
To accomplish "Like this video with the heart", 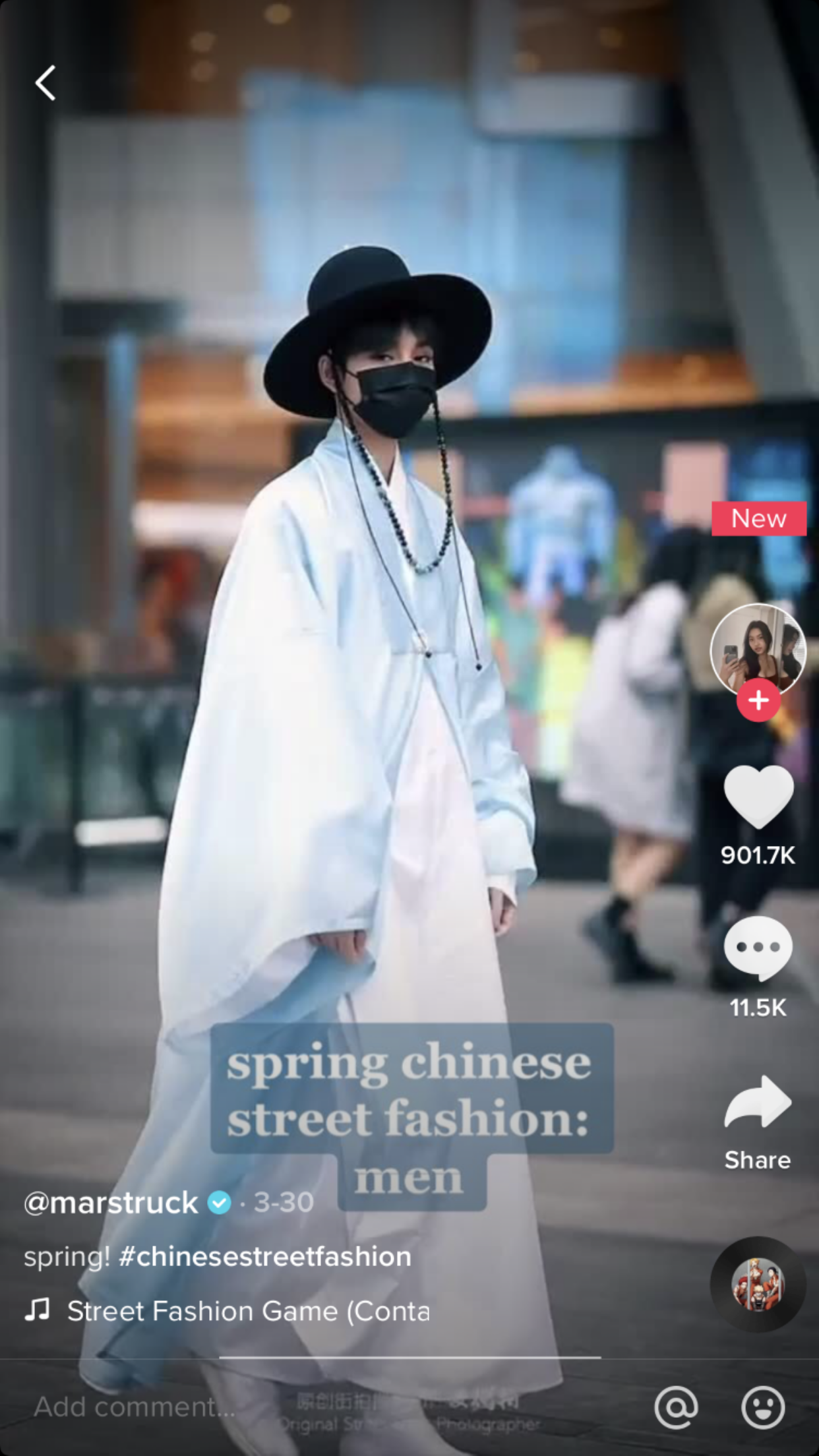I will (758, 797).
